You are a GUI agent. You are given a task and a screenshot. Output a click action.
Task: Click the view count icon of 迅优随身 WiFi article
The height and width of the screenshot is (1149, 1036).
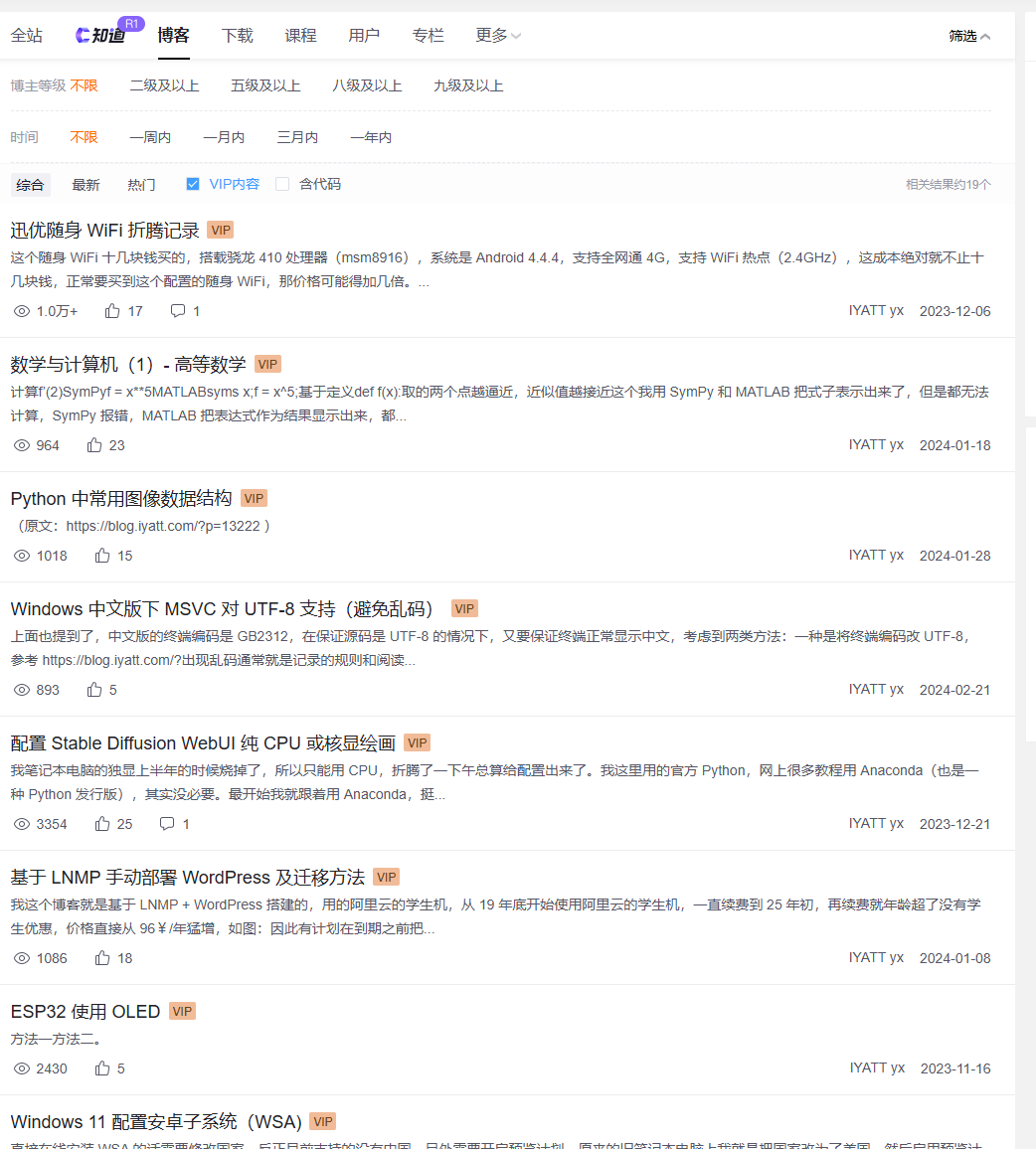(22, 310)
